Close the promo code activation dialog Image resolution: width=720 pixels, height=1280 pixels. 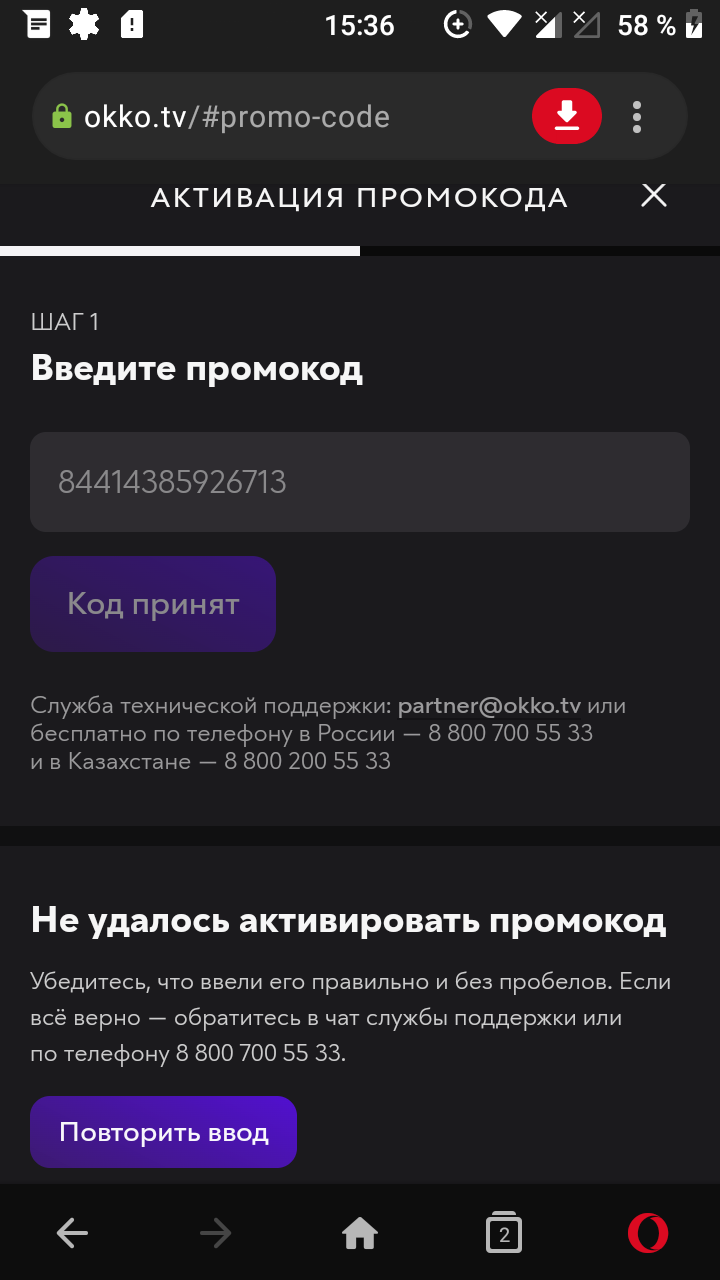[x=654, y=196]
